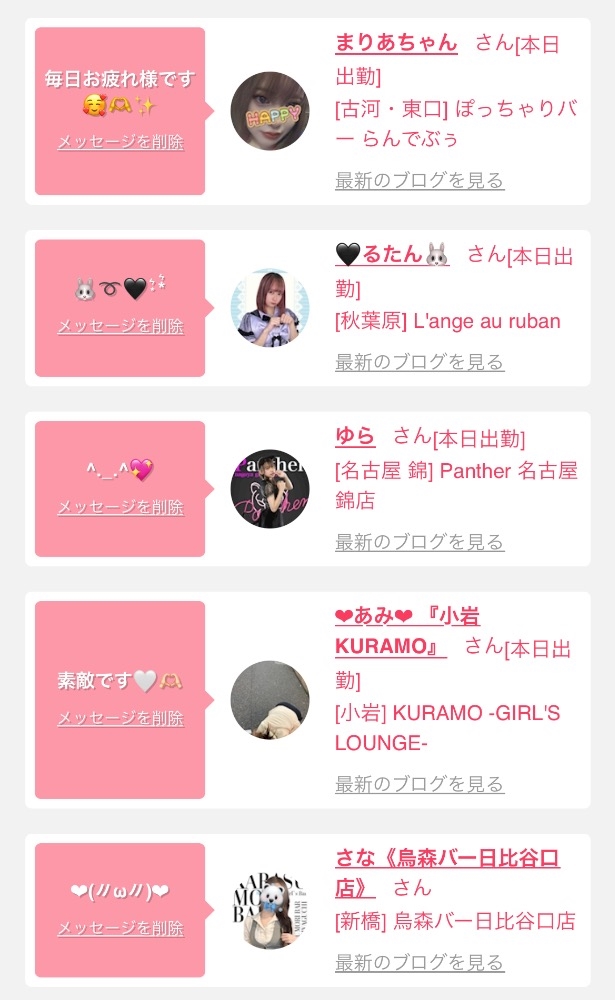View さな's latest blog
Screen dimensions: 615x1000
point(420,962)
